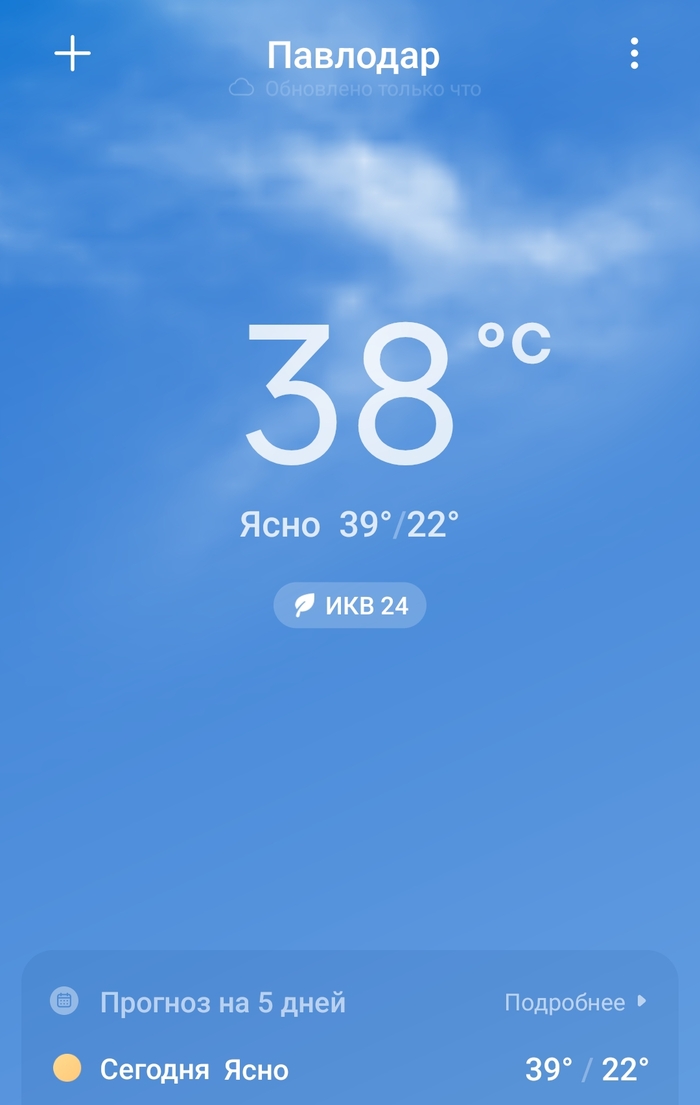700x1105 pixels.
Task: Open today's forecast row Сегодня Ясно
Action: 350,1070
